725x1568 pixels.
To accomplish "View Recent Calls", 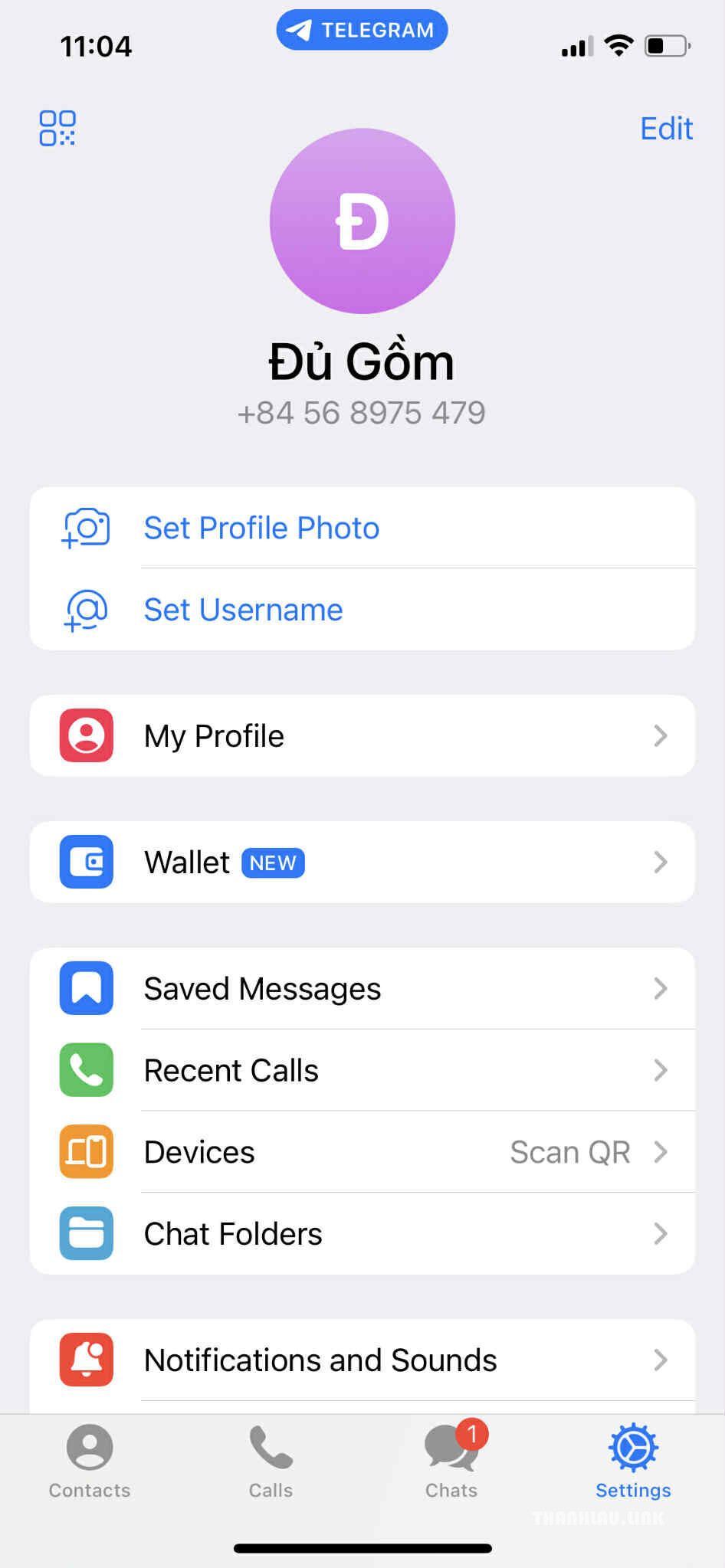I will click(x=362, y=1070).
